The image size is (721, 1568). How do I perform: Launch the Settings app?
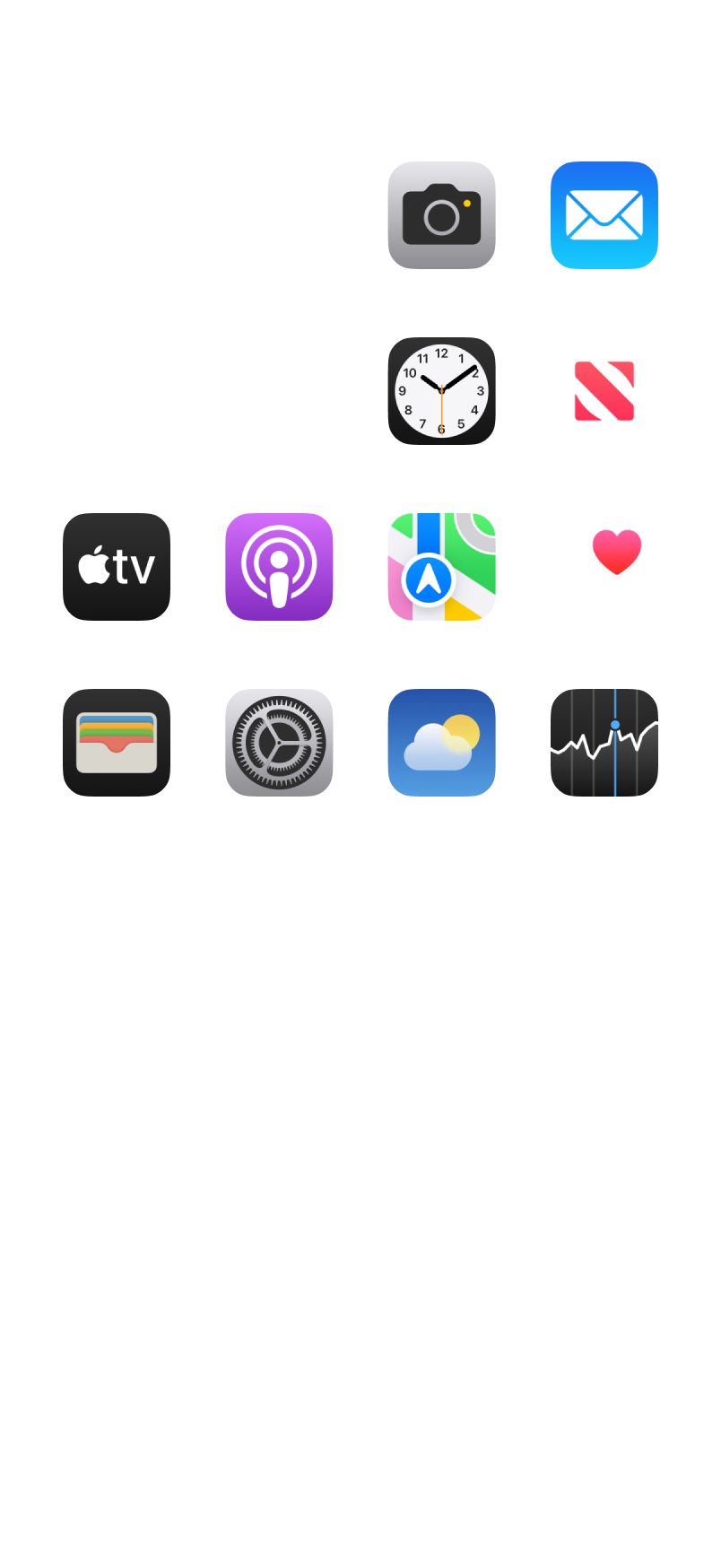click(x=279, y=743)
